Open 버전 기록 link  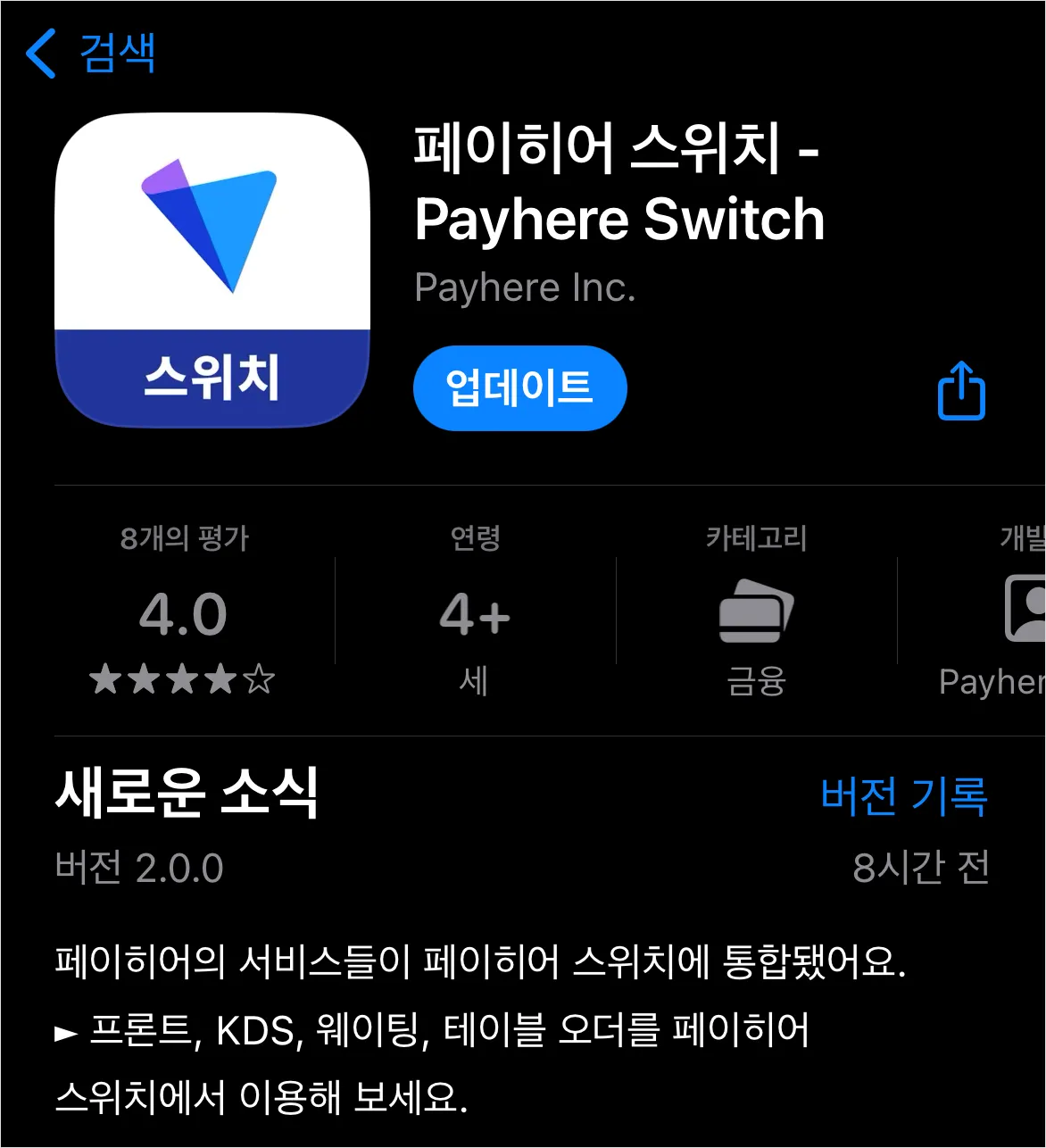click(x=903, y=795)
